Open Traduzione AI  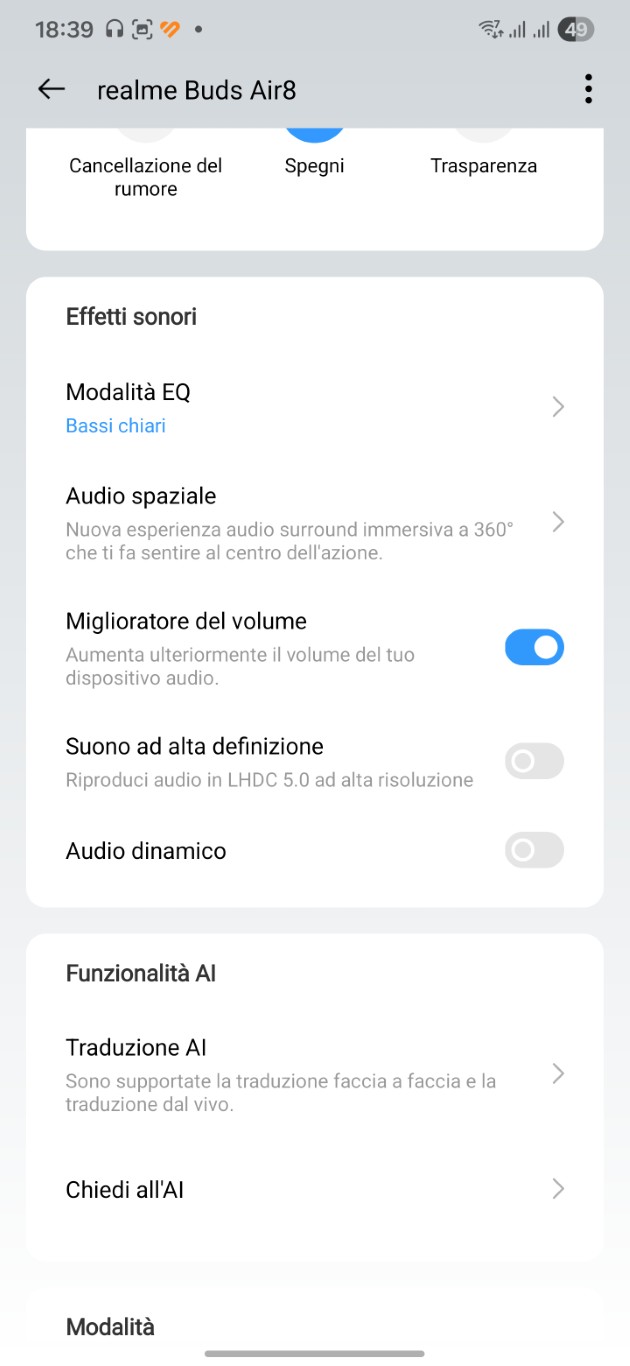[x=314, y=1074]
